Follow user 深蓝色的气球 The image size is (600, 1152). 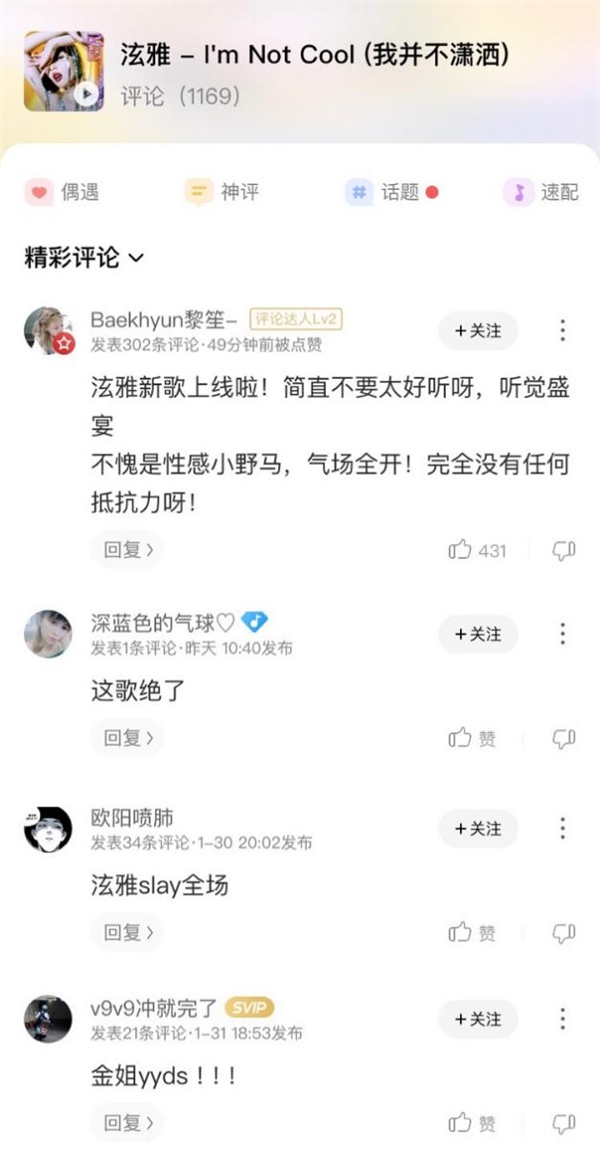(478, 634)
